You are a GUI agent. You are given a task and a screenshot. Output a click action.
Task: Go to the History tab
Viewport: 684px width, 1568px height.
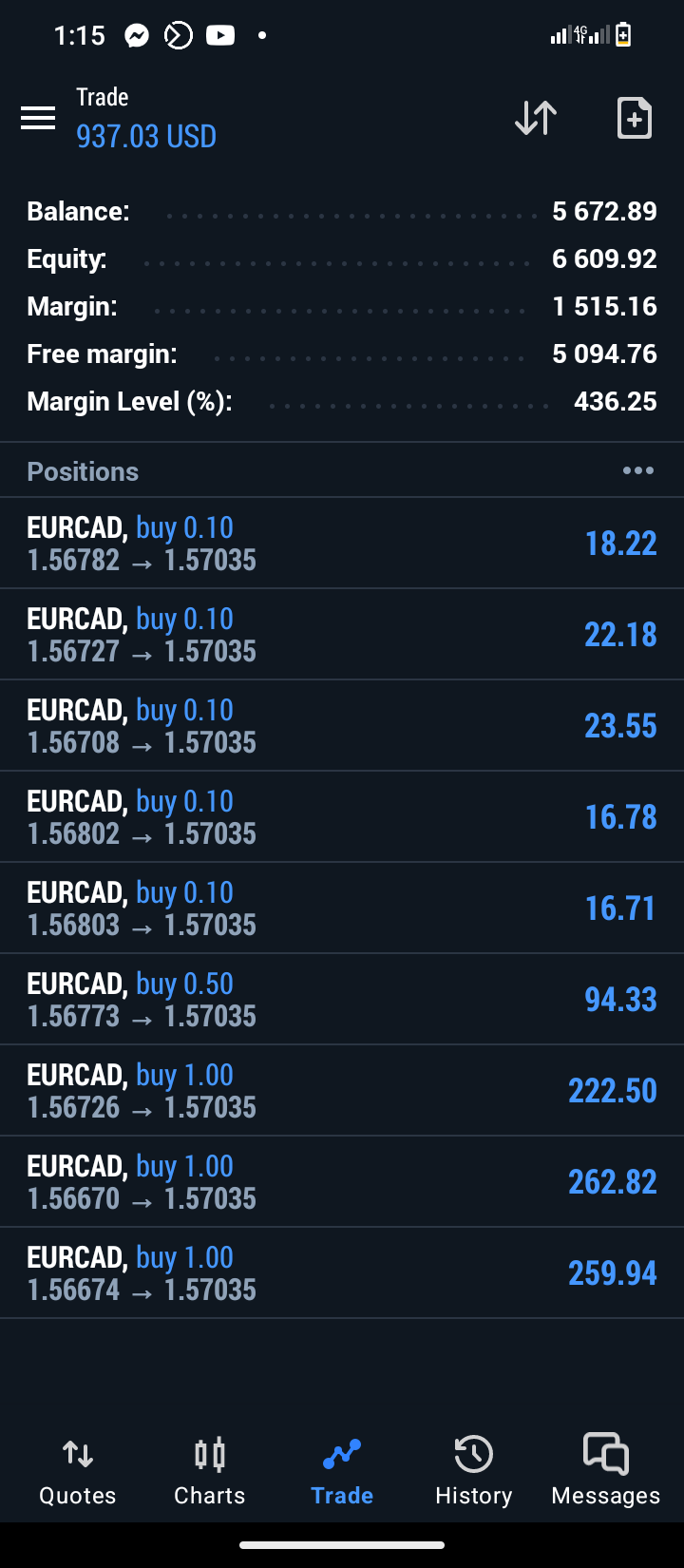tap(473, 1471)
